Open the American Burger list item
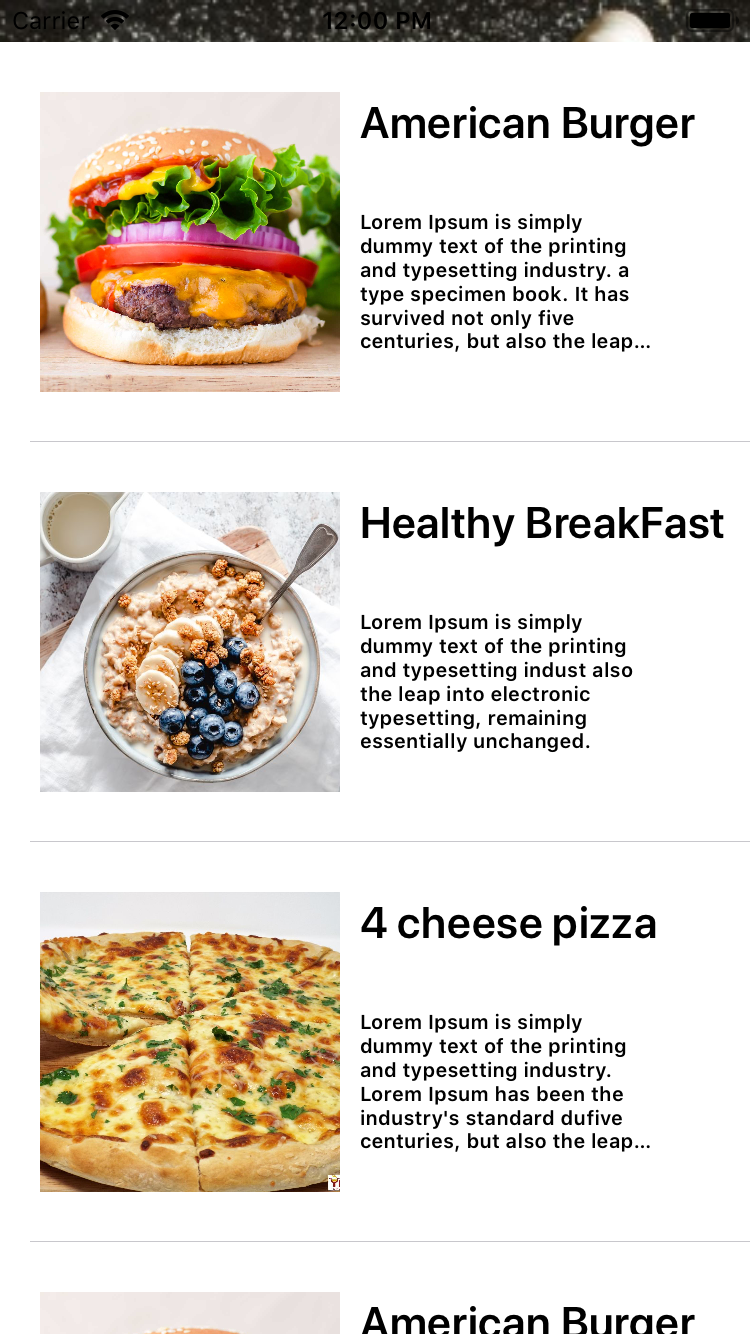This screenshot has height=1334, width=750. pos(375,242)
